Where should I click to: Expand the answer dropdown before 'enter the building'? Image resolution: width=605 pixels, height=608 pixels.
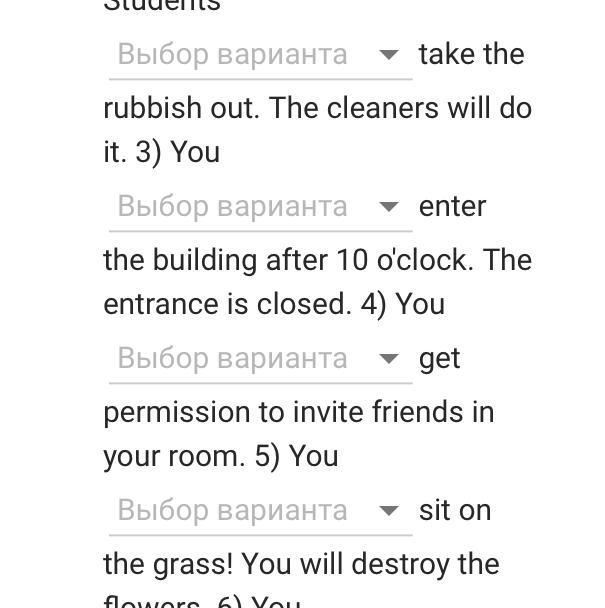tap(259, 207)
